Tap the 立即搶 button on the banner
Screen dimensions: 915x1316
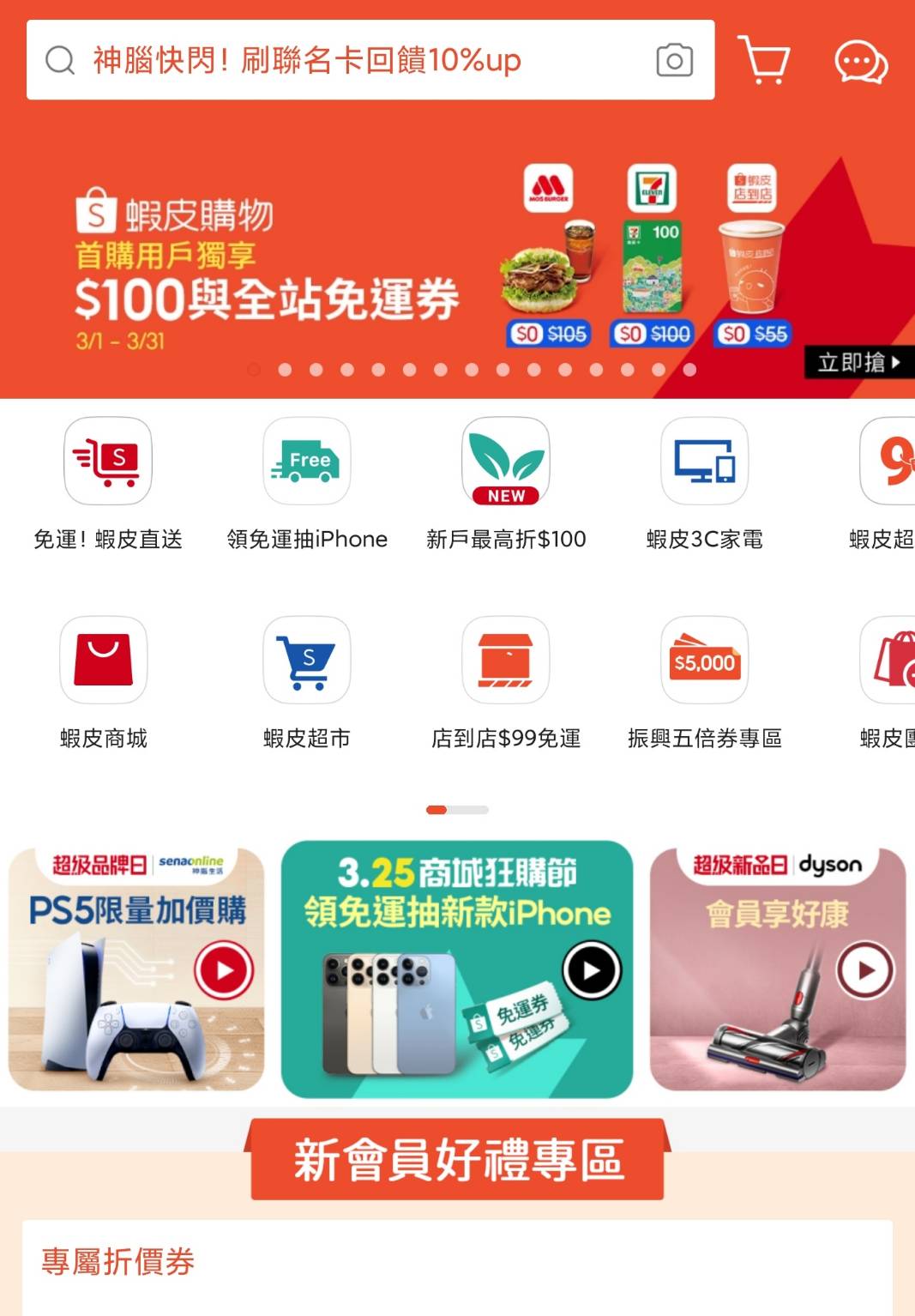pyautogui.click(x=858, y=362)
